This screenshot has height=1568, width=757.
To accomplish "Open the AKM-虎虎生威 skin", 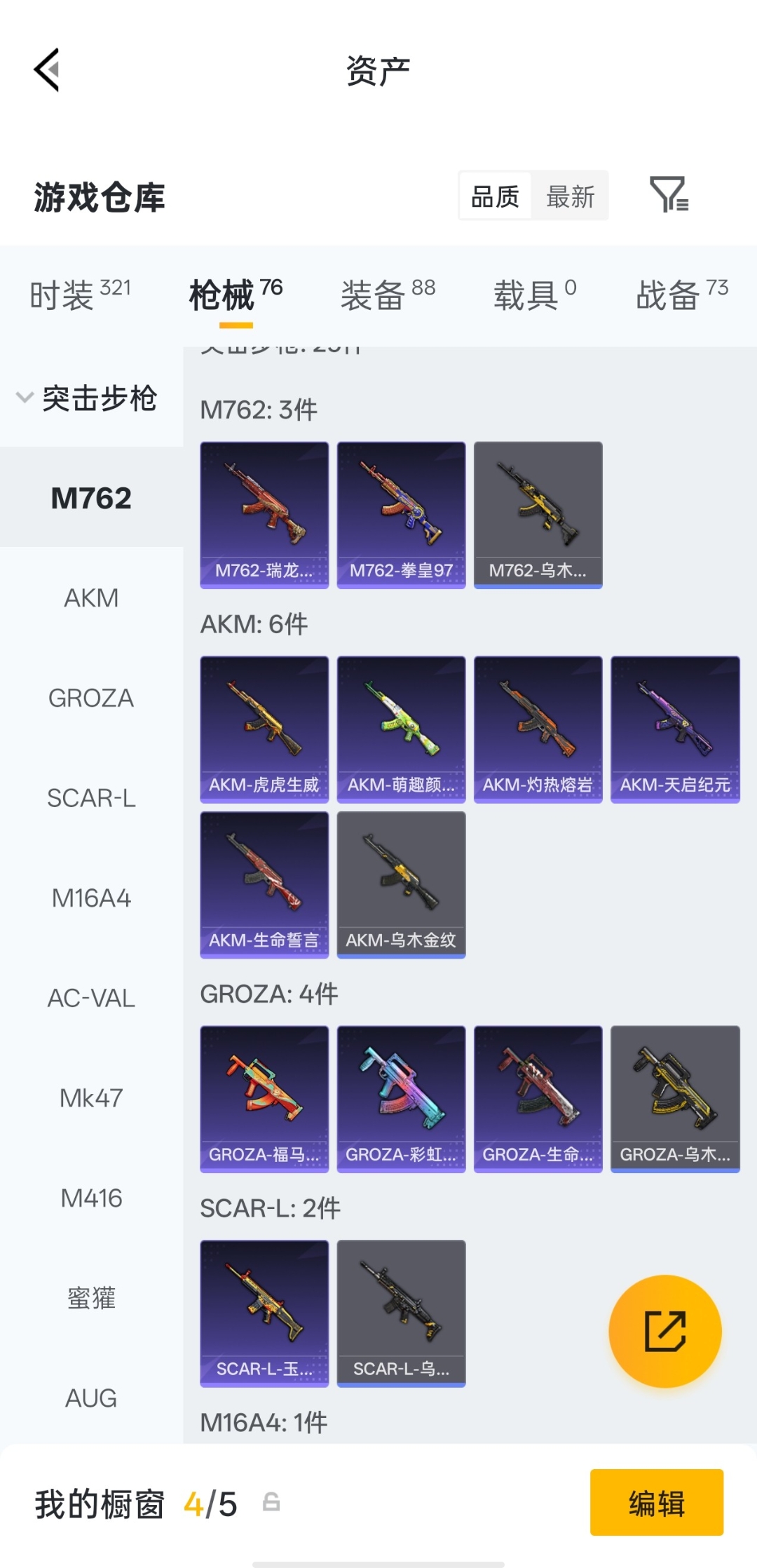I will (264, 729).
